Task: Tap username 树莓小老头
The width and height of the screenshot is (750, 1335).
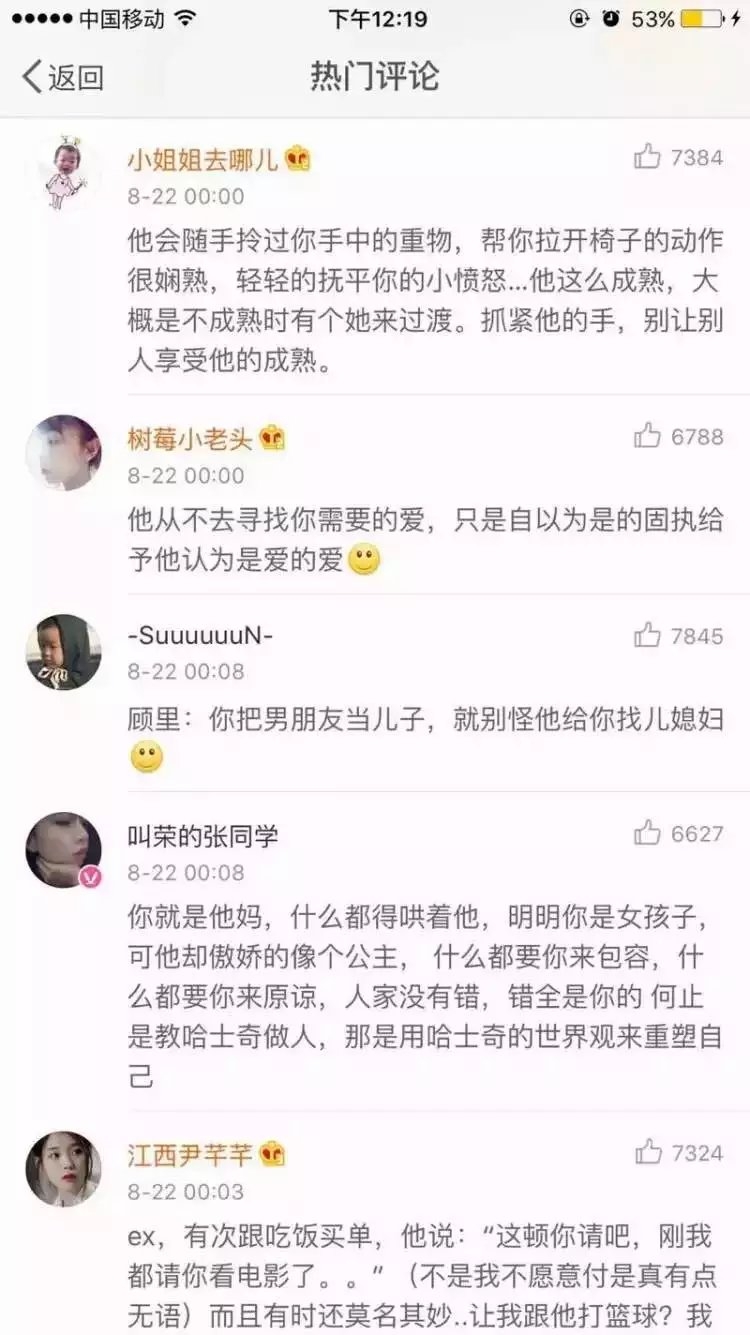Action: (x=190, y=438)
